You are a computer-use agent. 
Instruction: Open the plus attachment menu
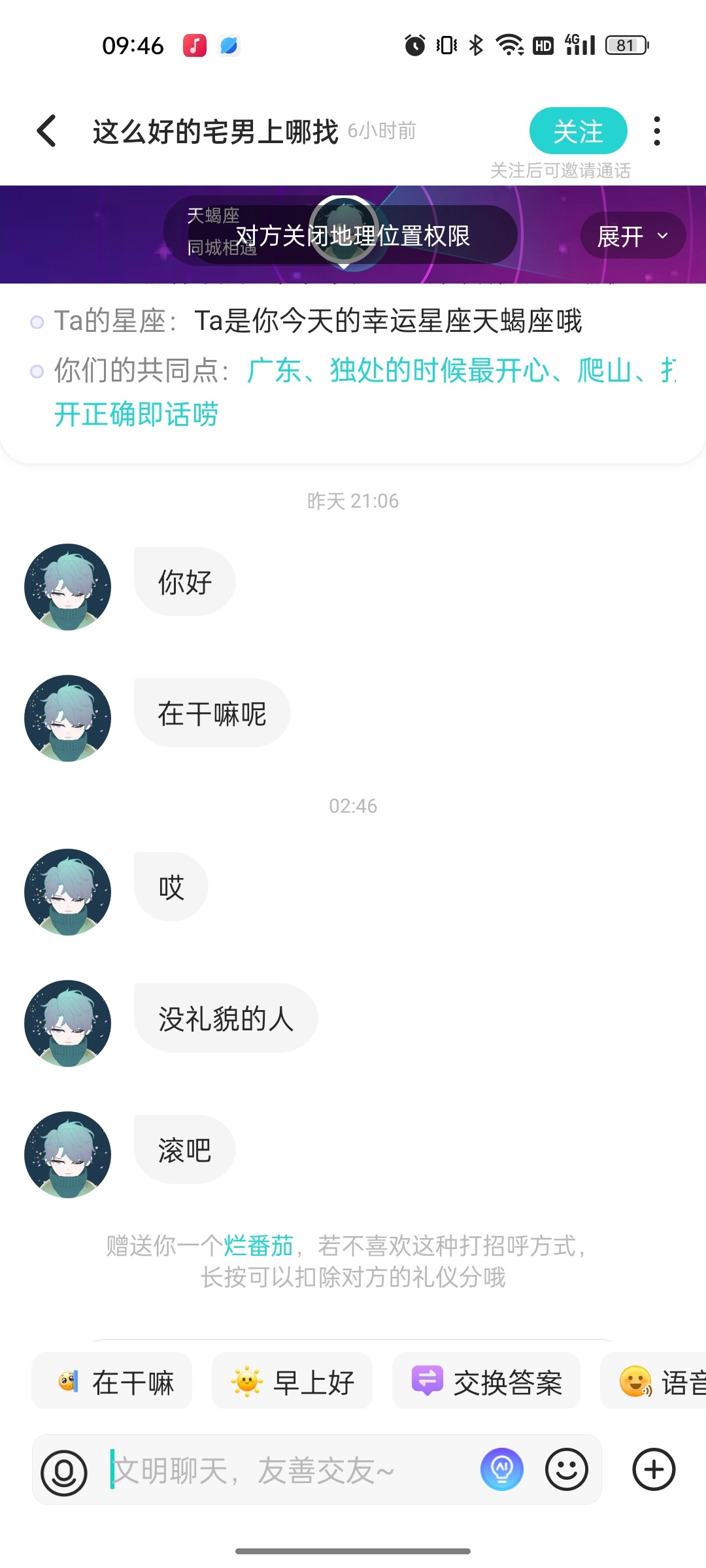coord(654,1469)
